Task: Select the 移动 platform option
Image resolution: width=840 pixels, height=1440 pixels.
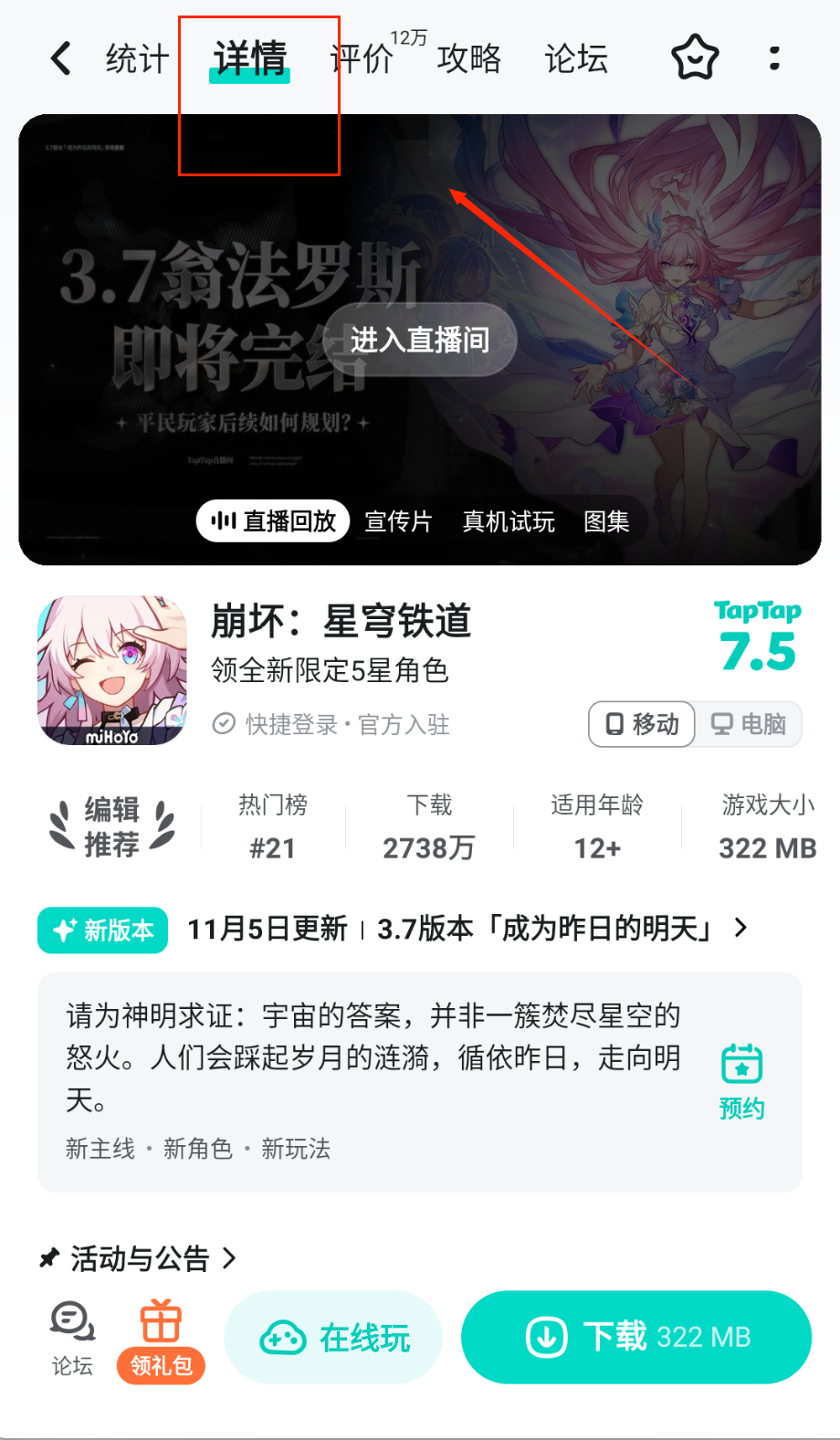Action: coord(643,724)
